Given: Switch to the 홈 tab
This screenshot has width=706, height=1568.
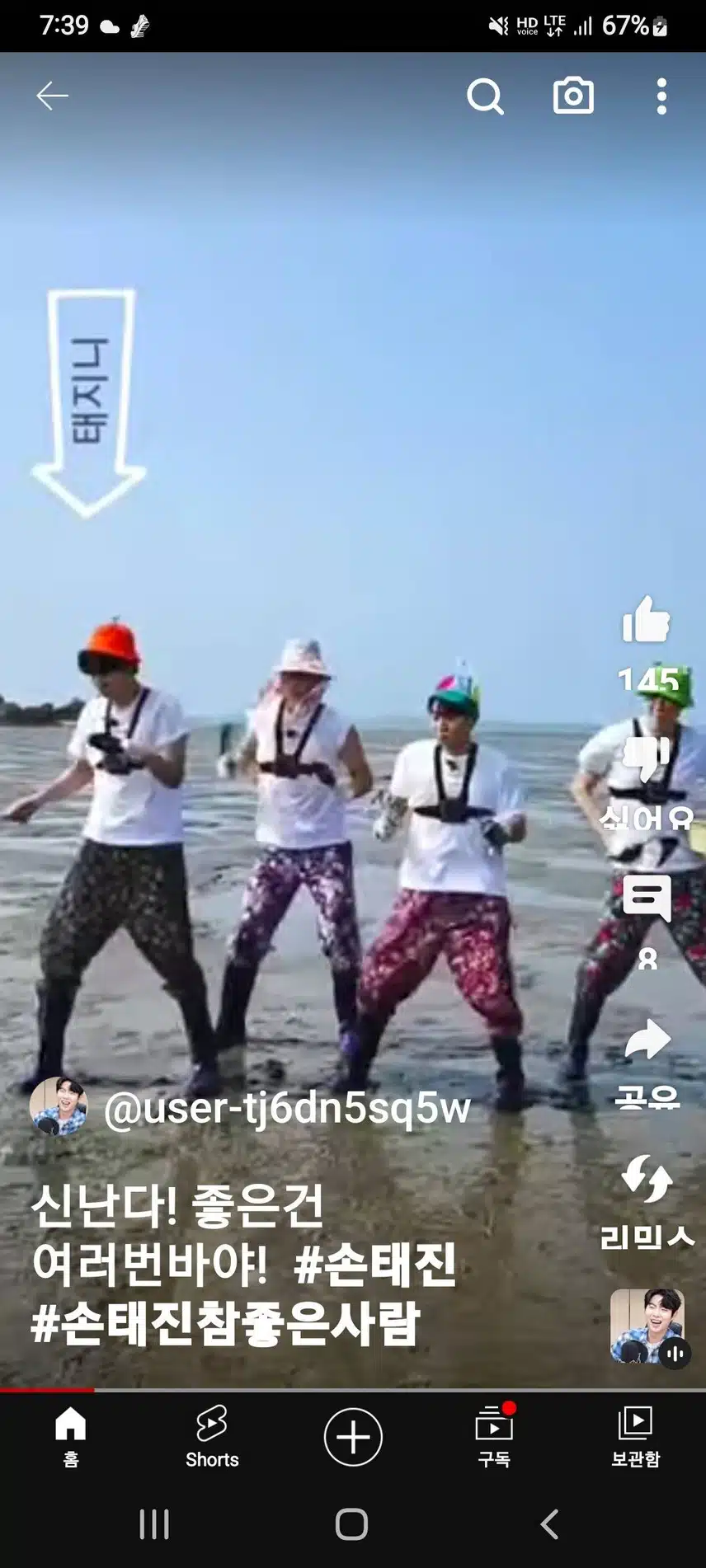Looking at the screenshot, I should click(x=71, y=1438).
